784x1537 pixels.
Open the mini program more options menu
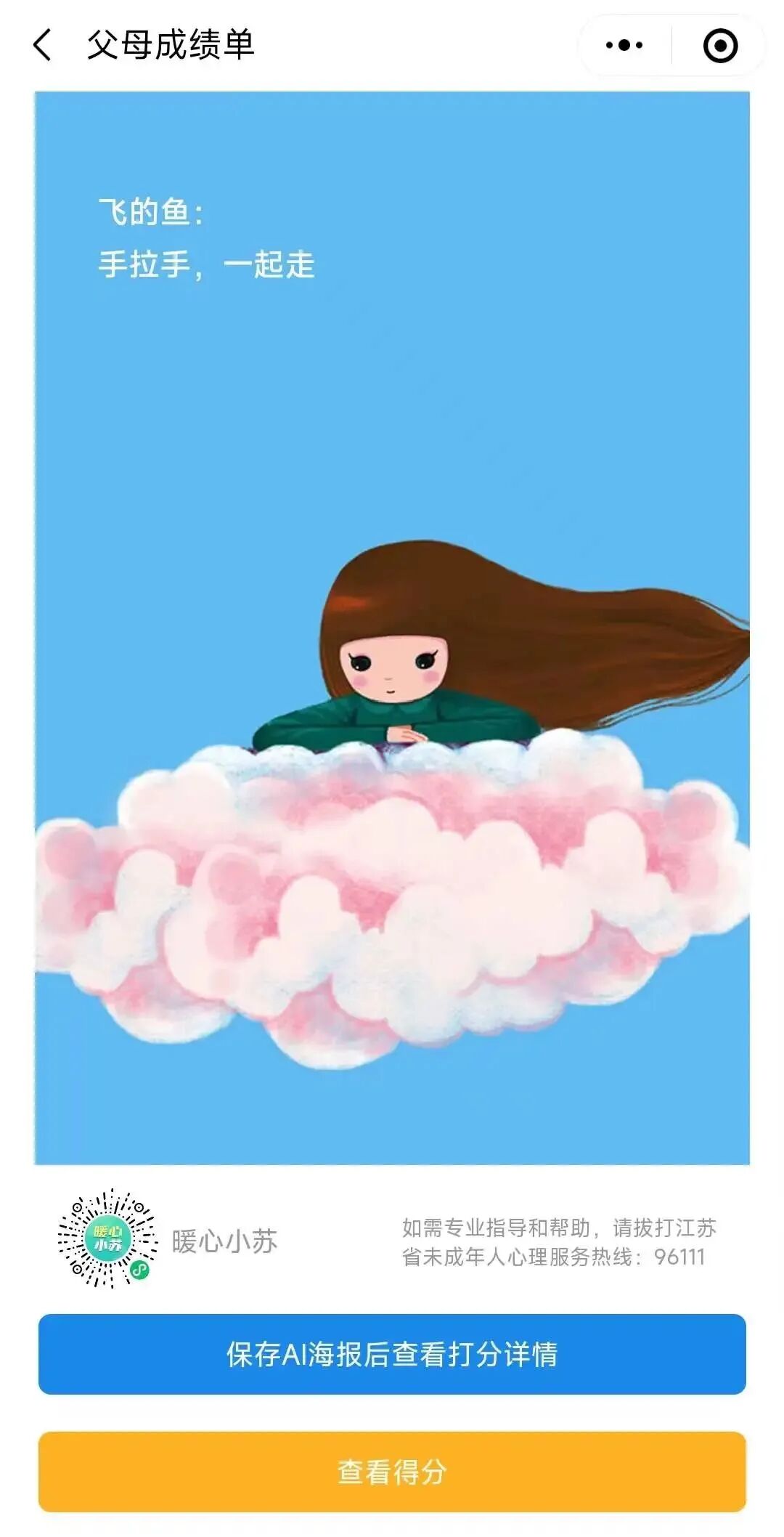click(624, 45)
